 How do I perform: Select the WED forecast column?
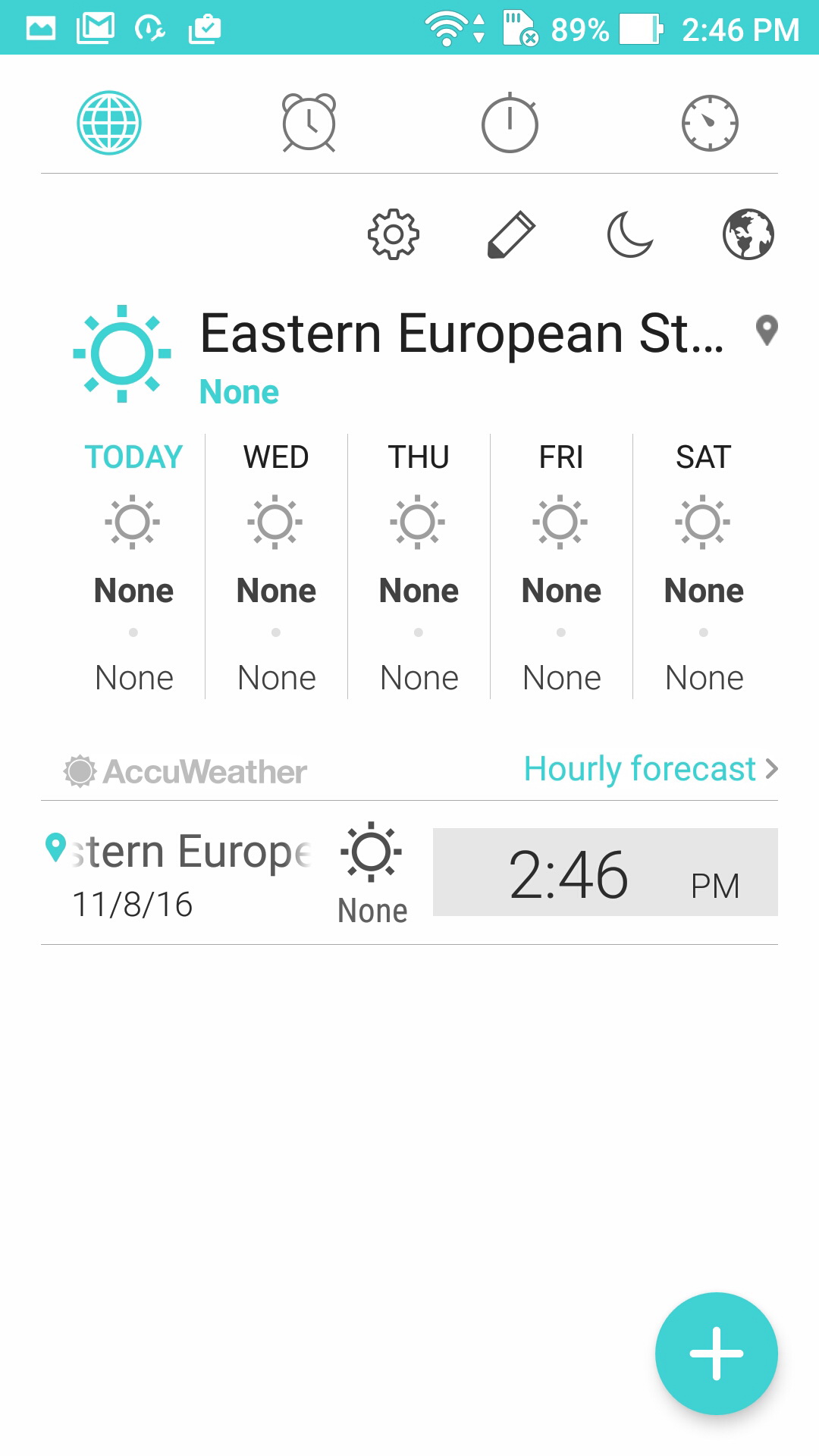276,566
